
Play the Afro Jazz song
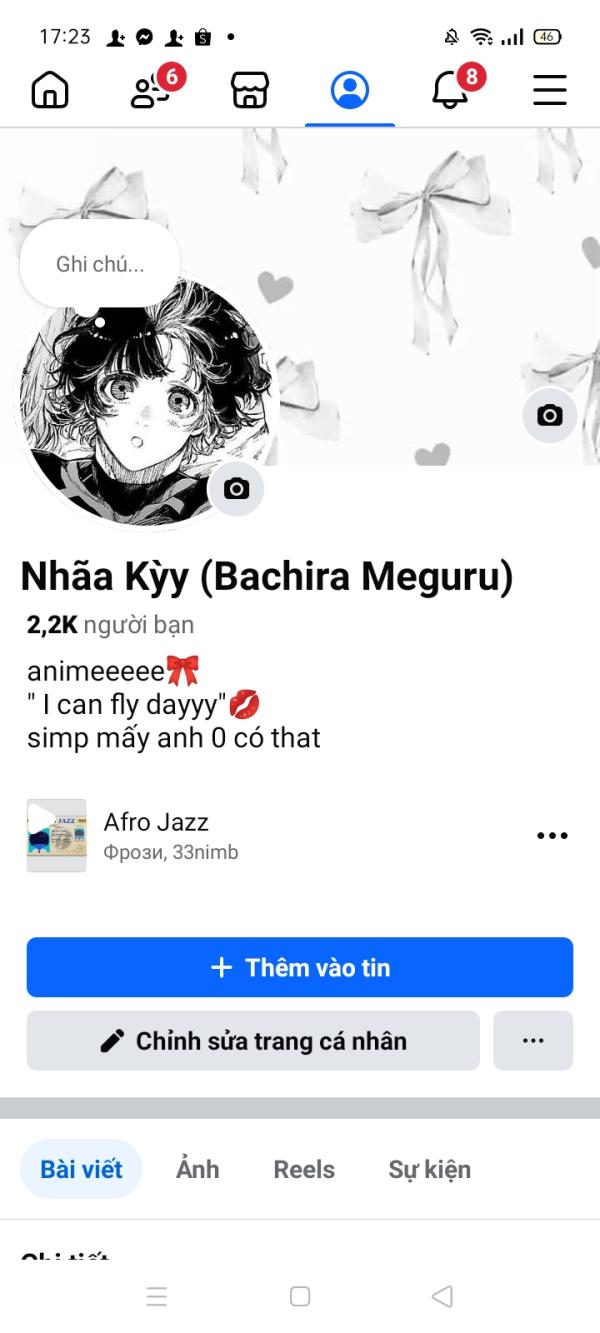[x=56, y=835]
